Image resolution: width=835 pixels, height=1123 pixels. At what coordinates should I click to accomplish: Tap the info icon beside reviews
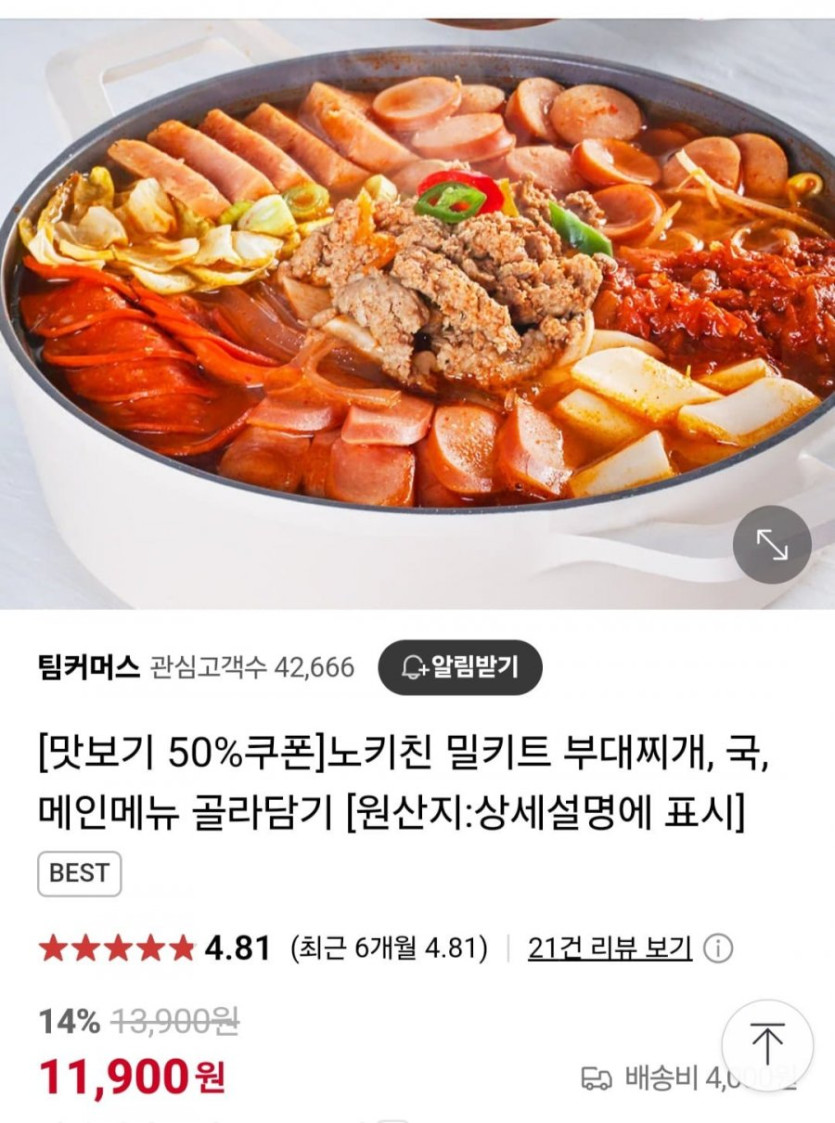click(x=718, y=948)
